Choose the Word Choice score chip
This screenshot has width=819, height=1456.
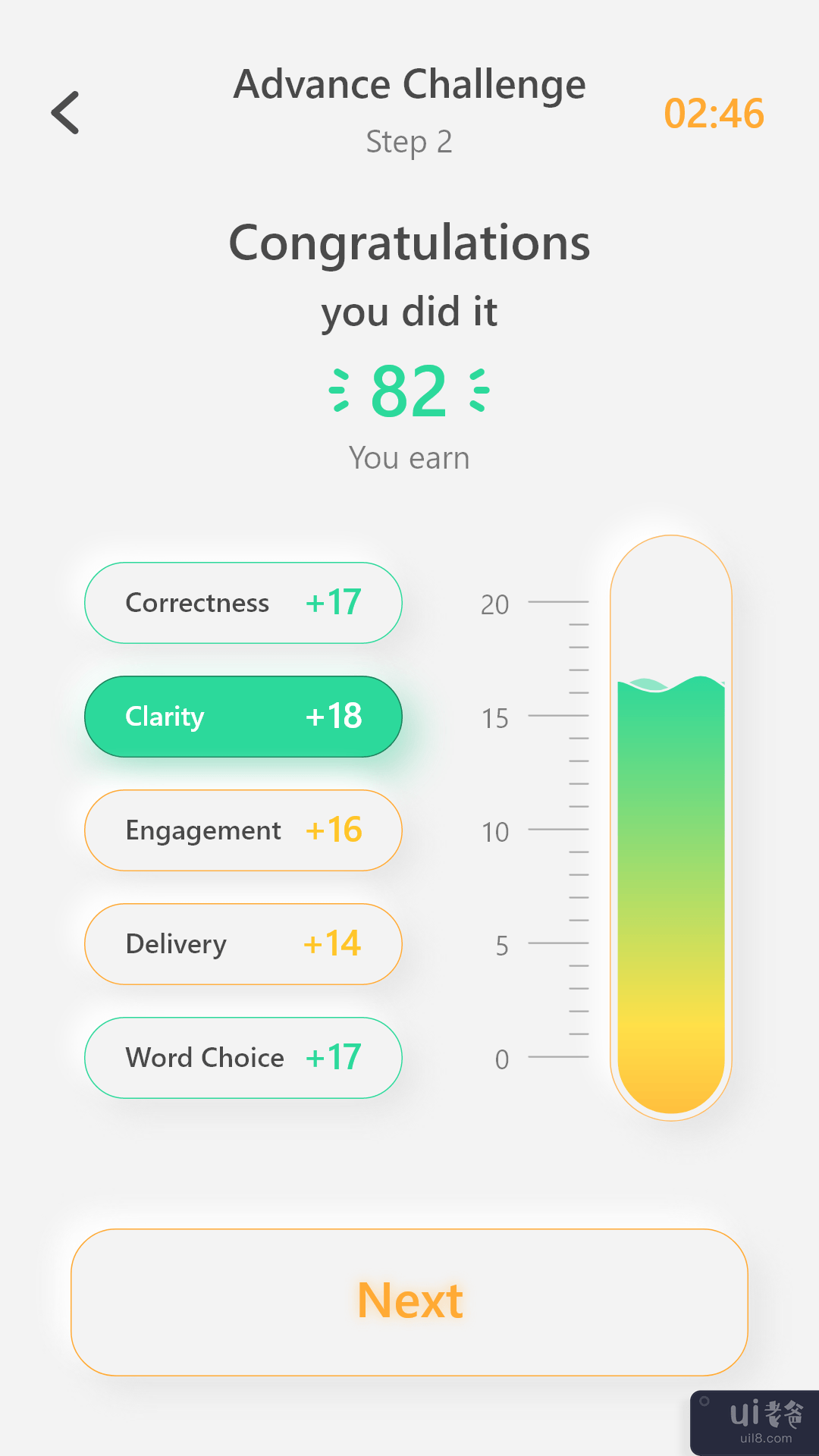point(243,1058)
